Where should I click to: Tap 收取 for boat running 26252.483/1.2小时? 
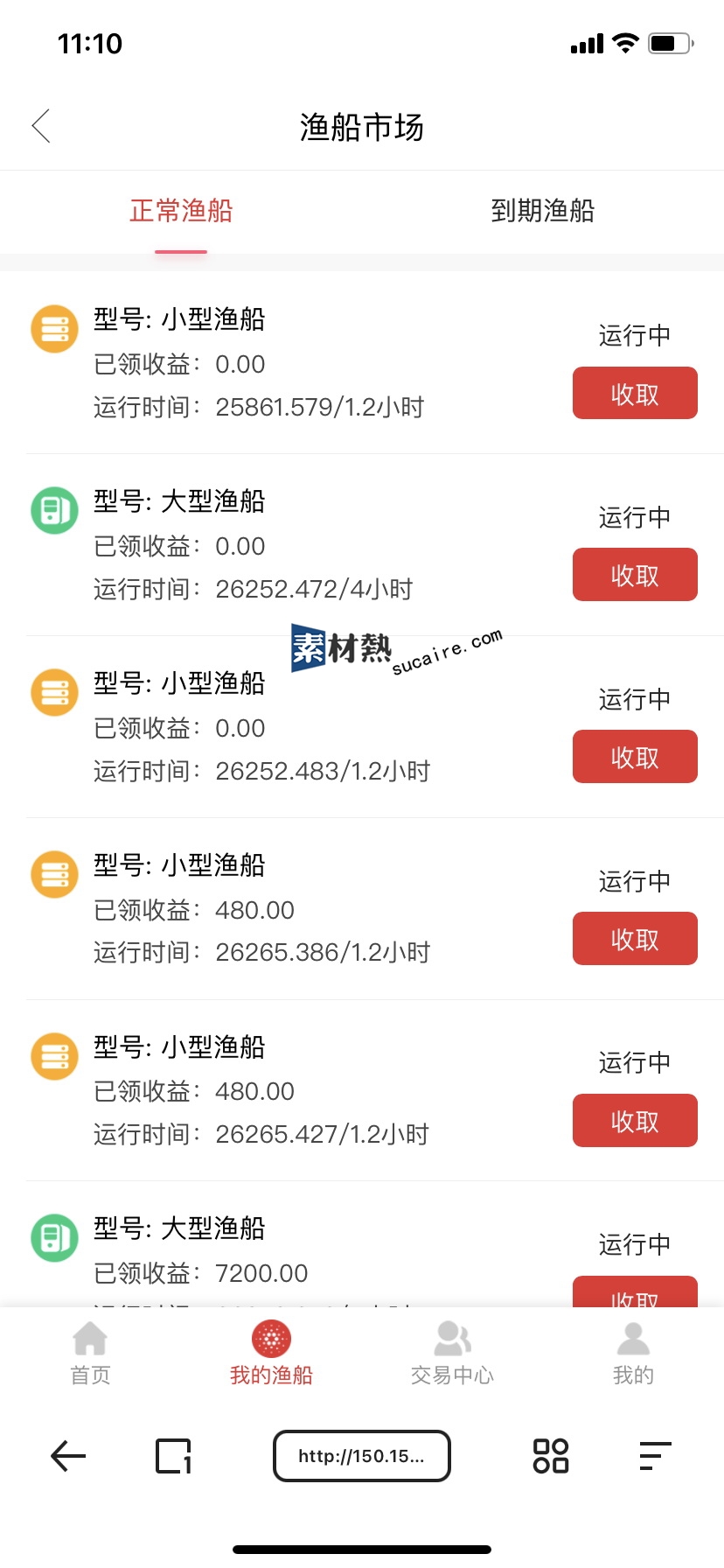pos(635,757)
